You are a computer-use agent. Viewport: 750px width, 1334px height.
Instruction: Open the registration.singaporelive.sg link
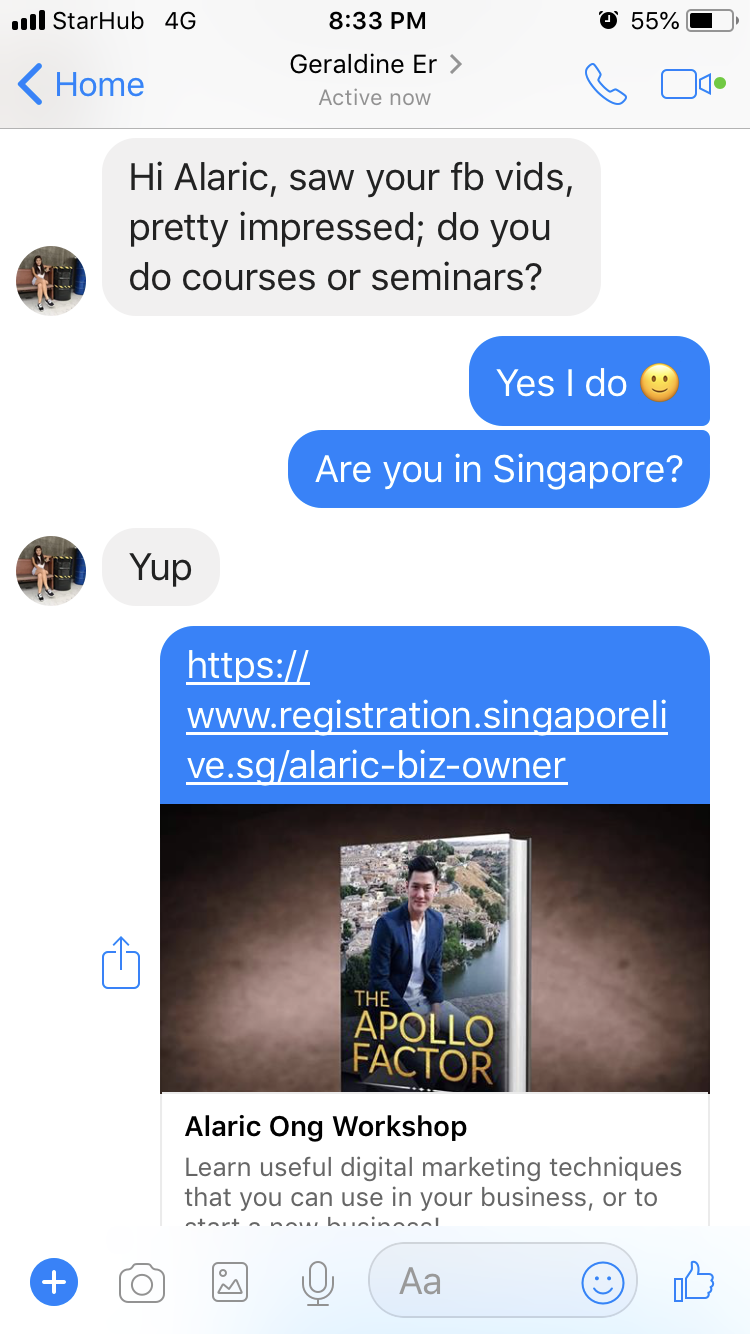pyautogui.click(x=427, y=715)
